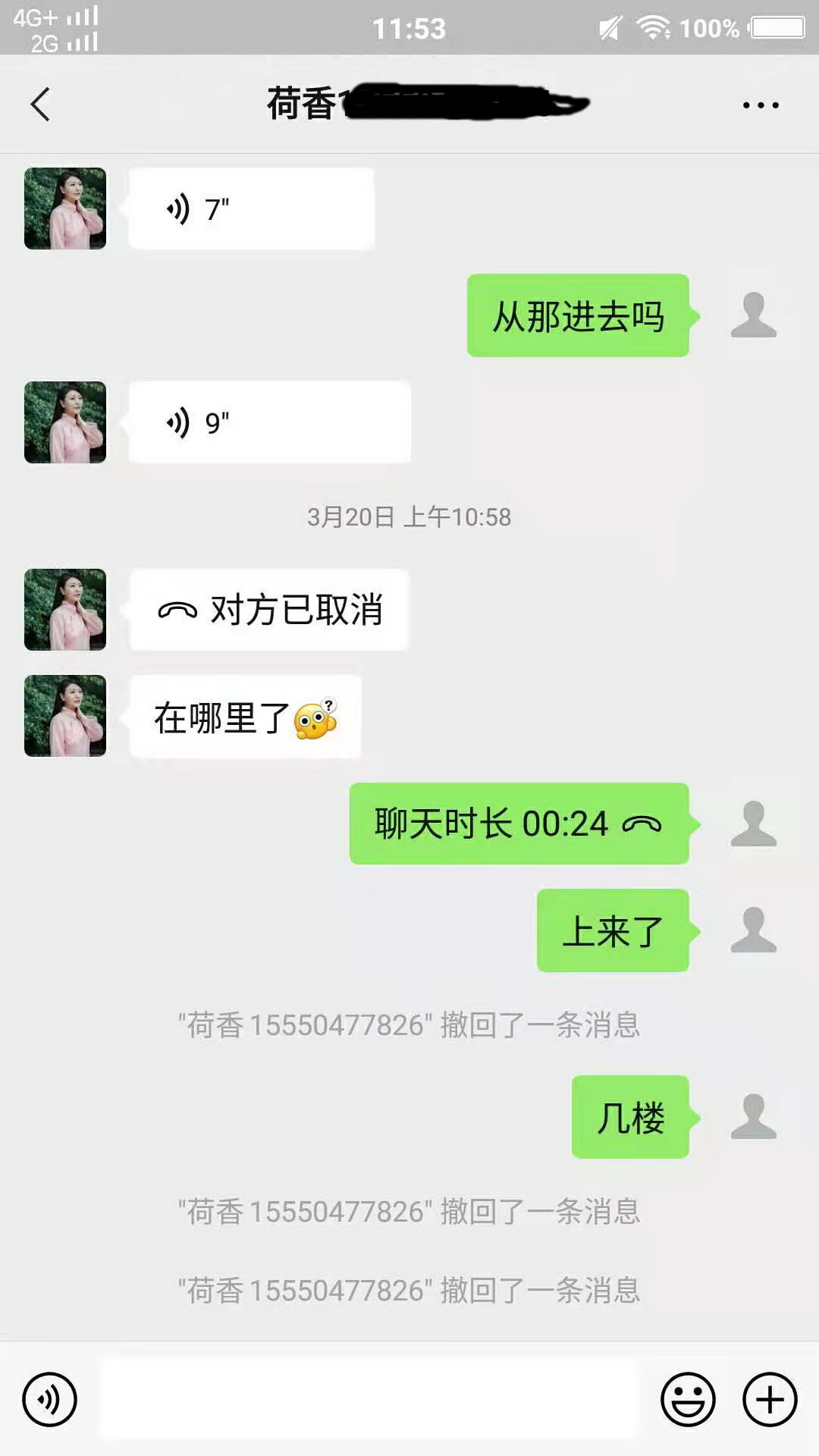Viewport: 819px width, 1456px height.
Task: Tap the 对方已取消 cancelled call bubble
Action: click(x=269, y=609)
